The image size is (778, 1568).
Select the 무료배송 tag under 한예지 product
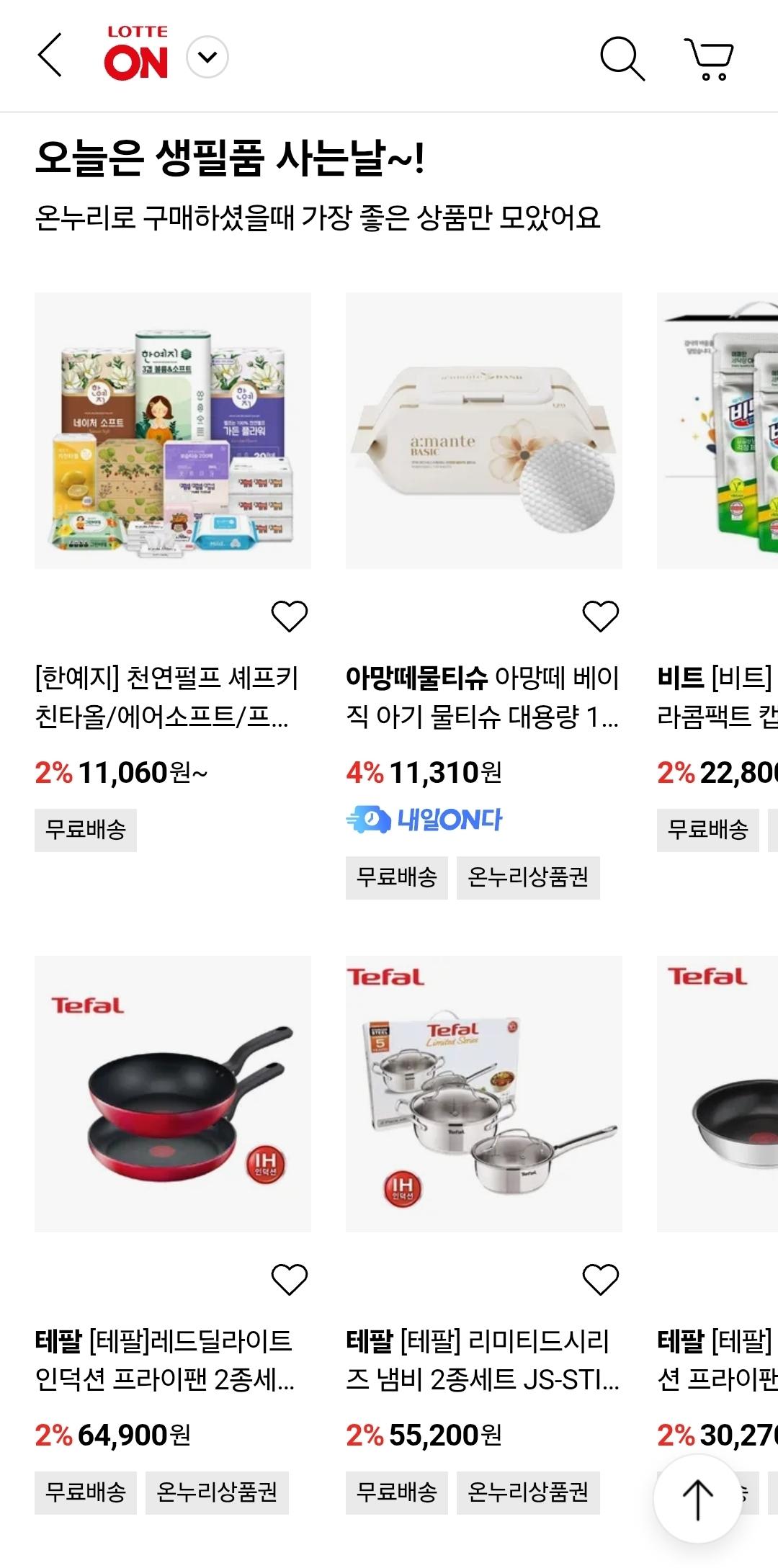[84, 830]
